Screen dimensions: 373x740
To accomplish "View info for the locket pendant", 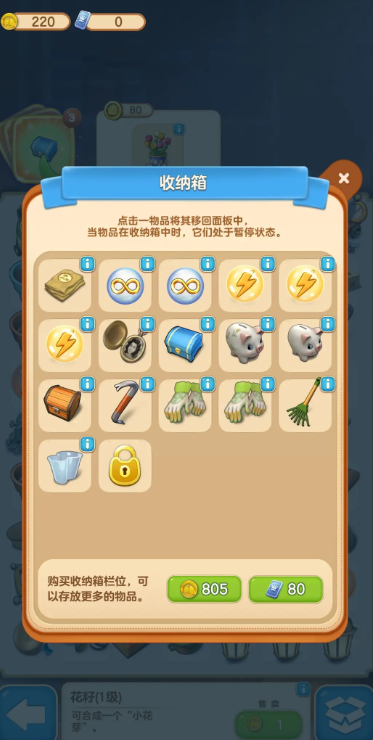I will point(148,324).
